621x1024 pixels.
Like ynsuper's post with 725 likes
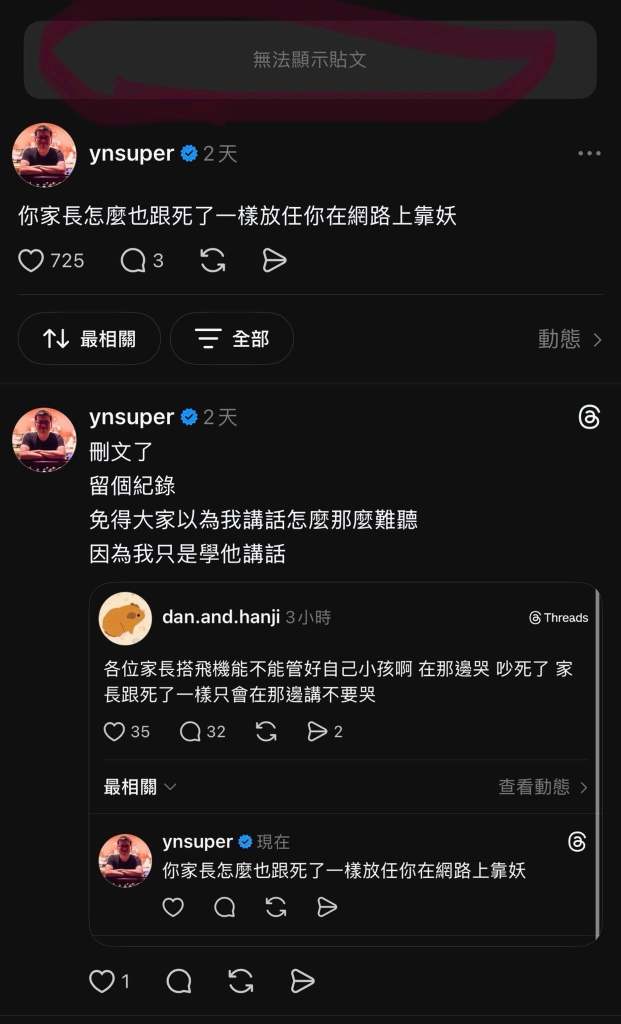32,261
